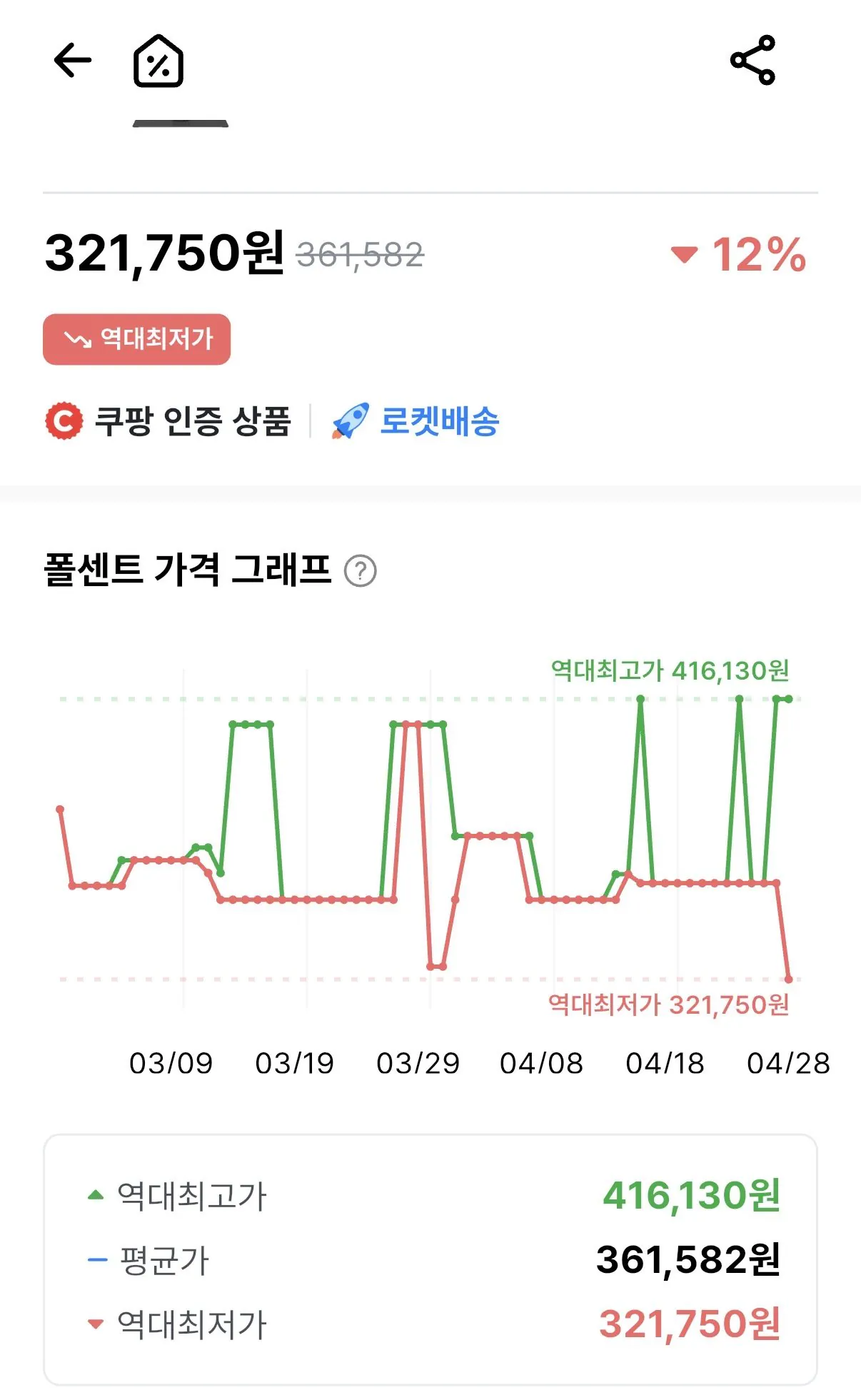
Task: Open the Fallcent home icon
Action: (158, 61)
